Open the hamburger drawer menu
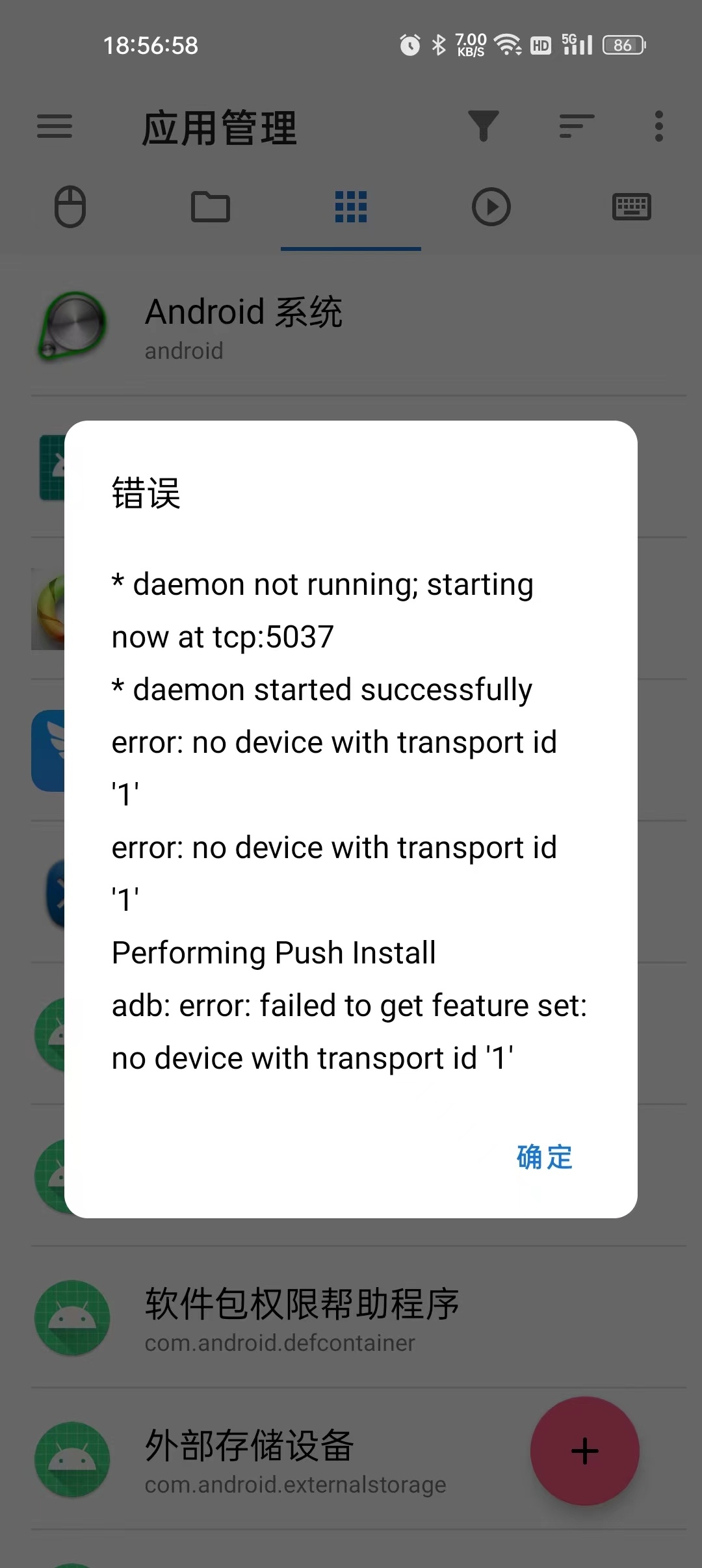The height and width of the screenshot is (1568, 702). click(55, 126)
